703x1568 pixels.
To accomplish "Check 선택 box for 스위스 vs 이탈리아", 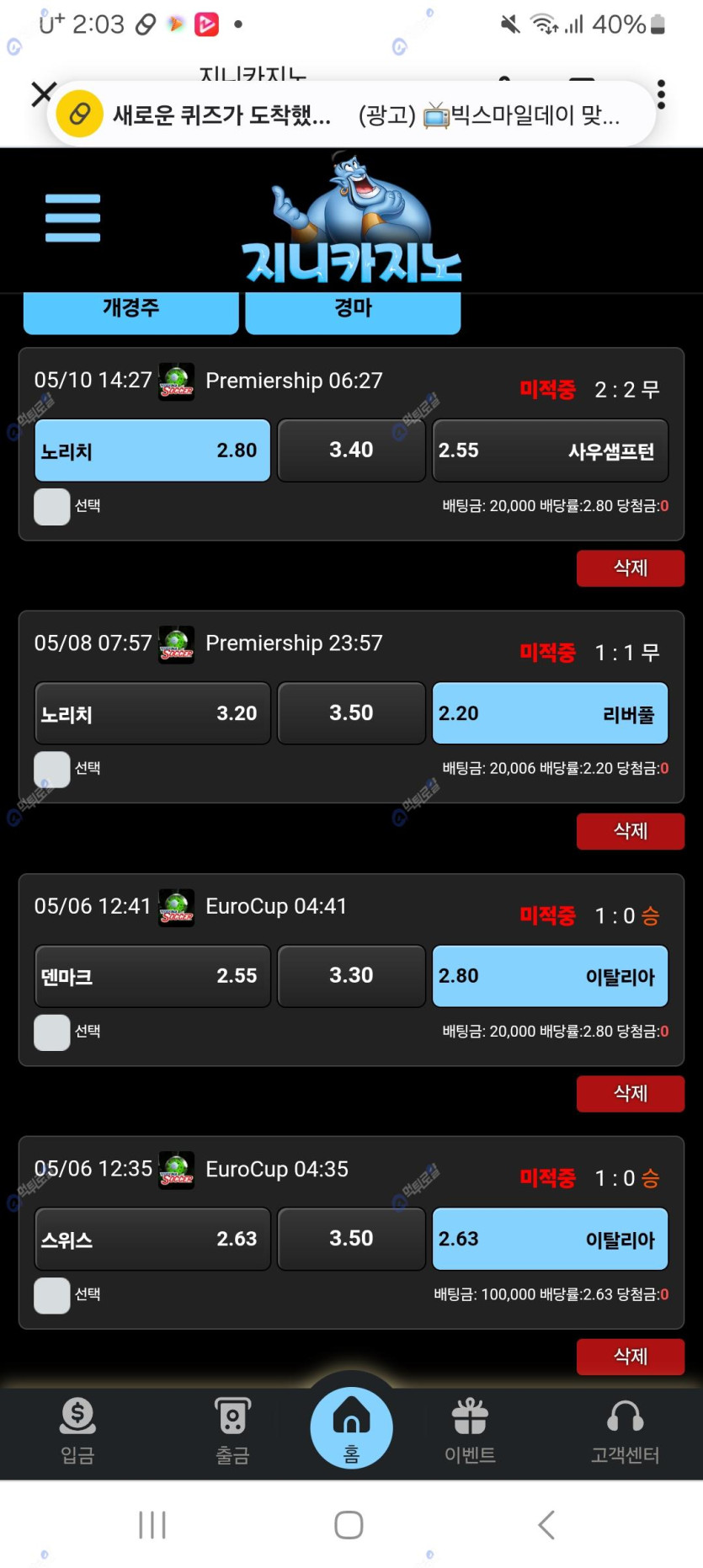I will pos(52,1295).
